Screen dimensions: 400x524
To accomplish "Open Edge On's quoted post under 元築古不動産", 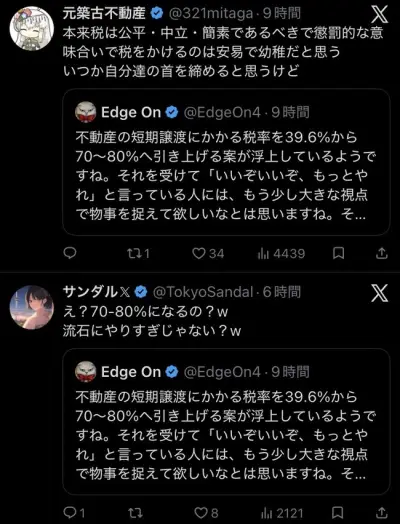I will tap(226, 162).
